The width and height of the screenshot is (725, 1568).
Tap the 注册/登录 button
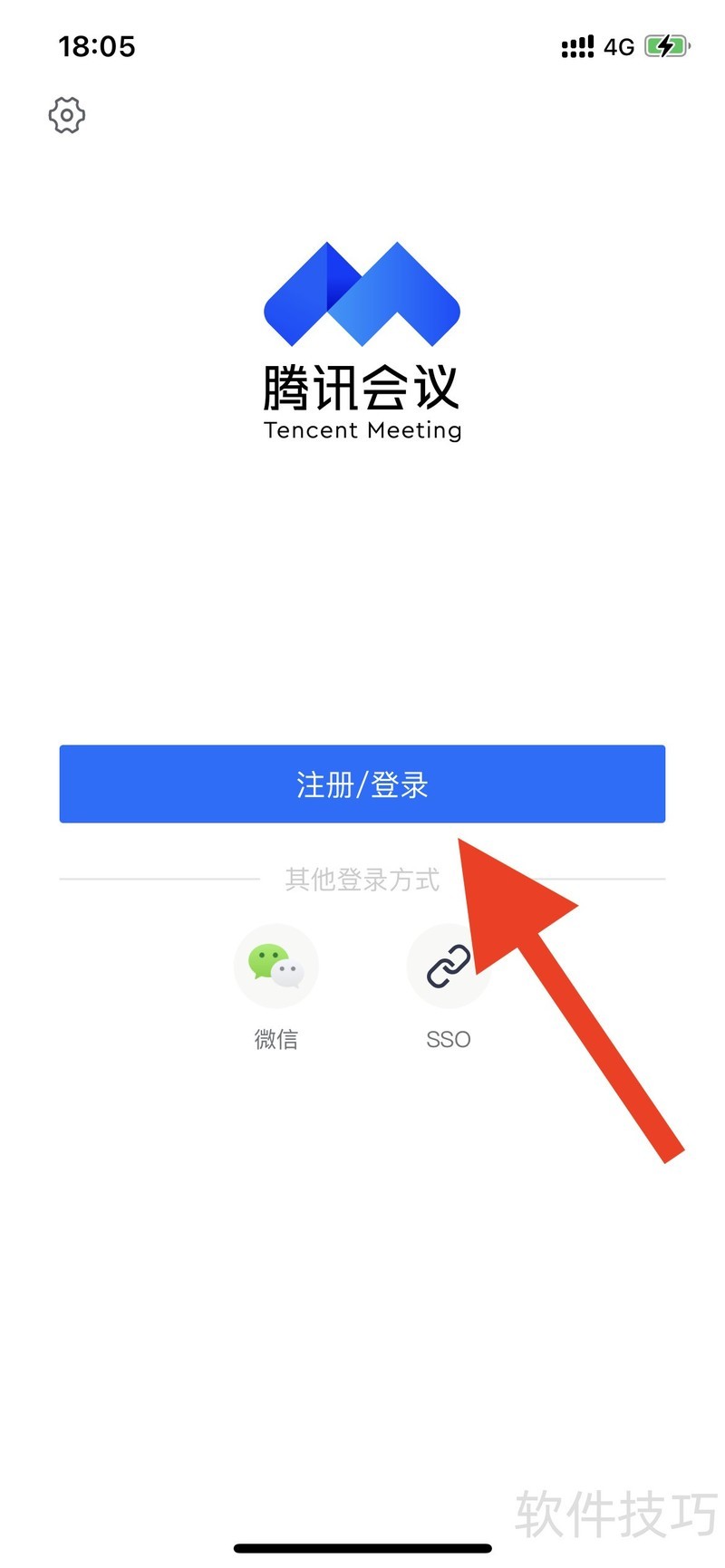point(362,784)
